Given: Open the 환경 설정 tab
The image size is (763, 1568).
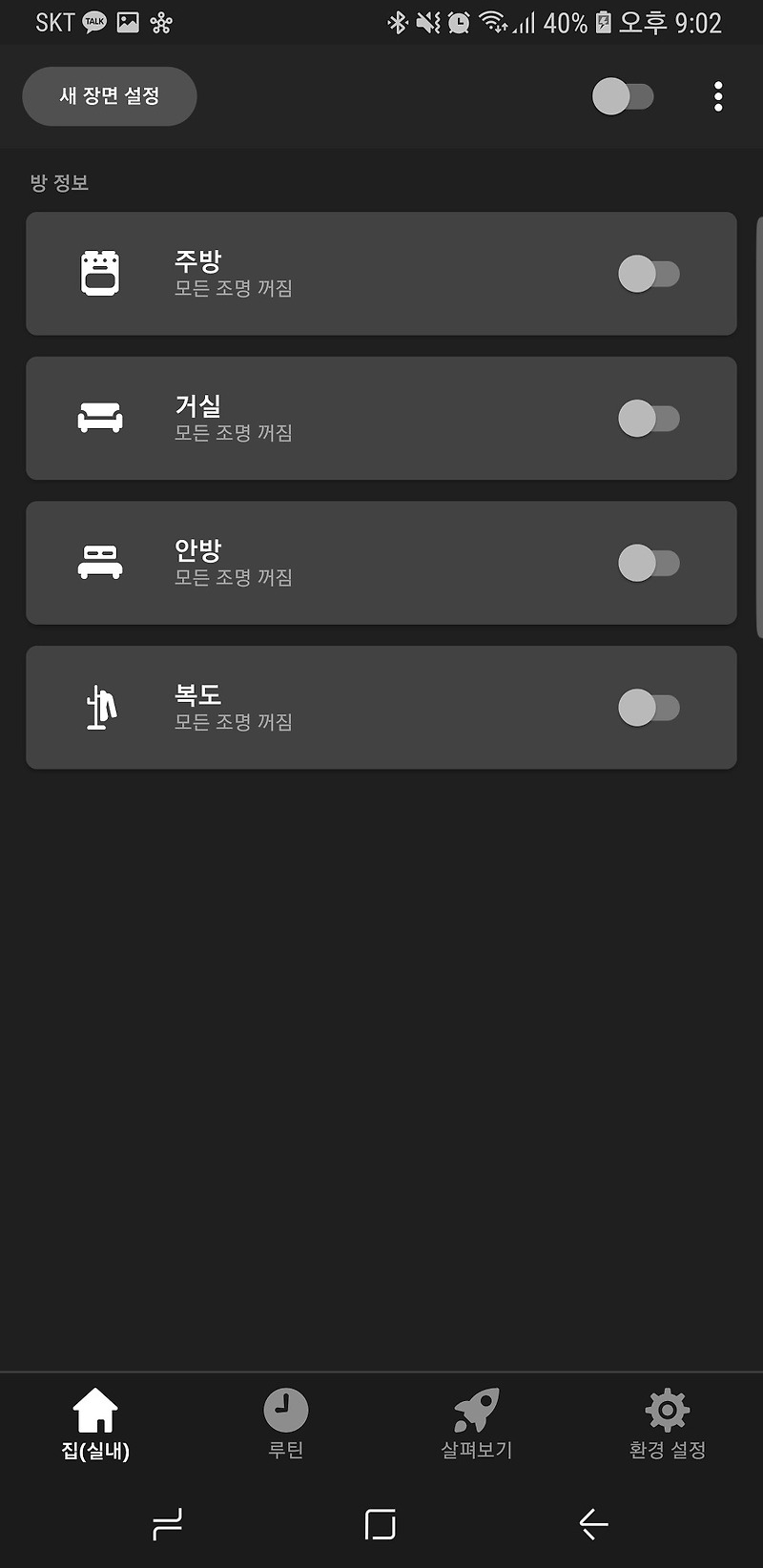Looking at the screenshot, I should 668,1425.
